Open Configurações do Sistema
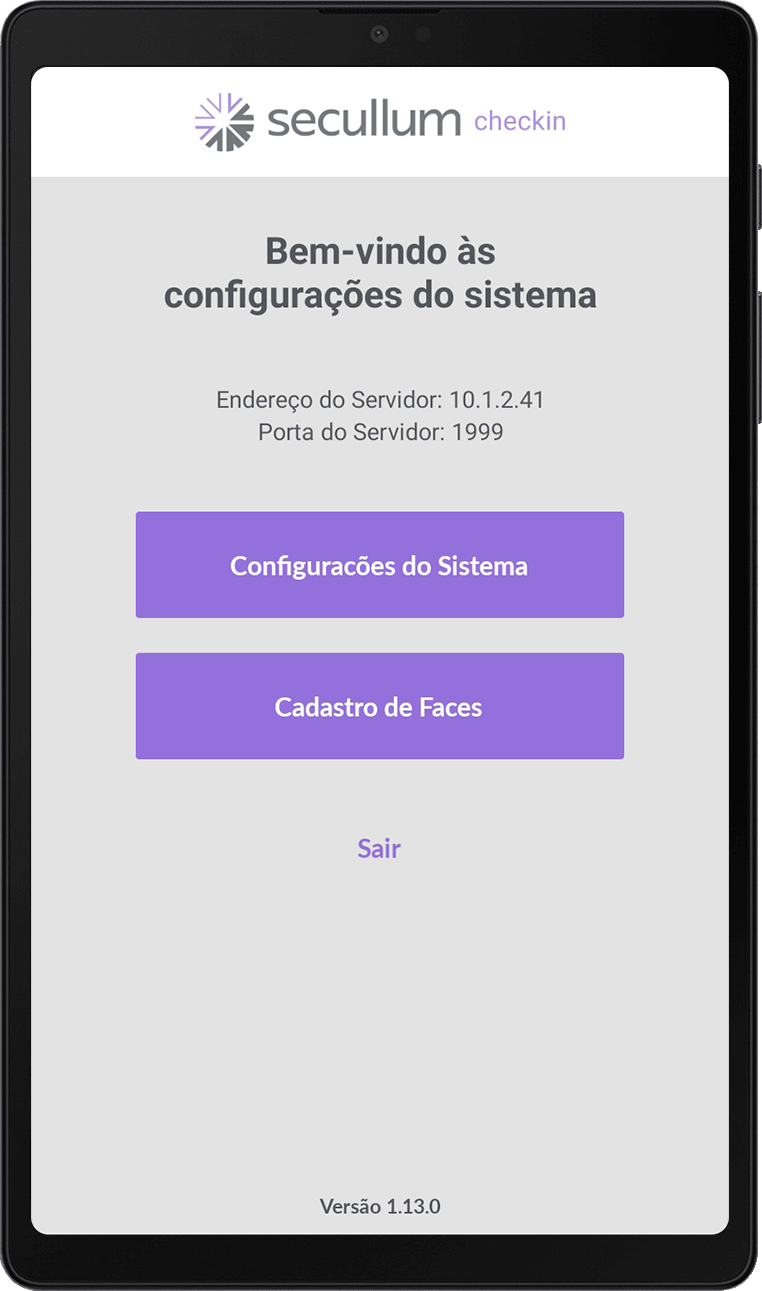 [x=379, y=565]
